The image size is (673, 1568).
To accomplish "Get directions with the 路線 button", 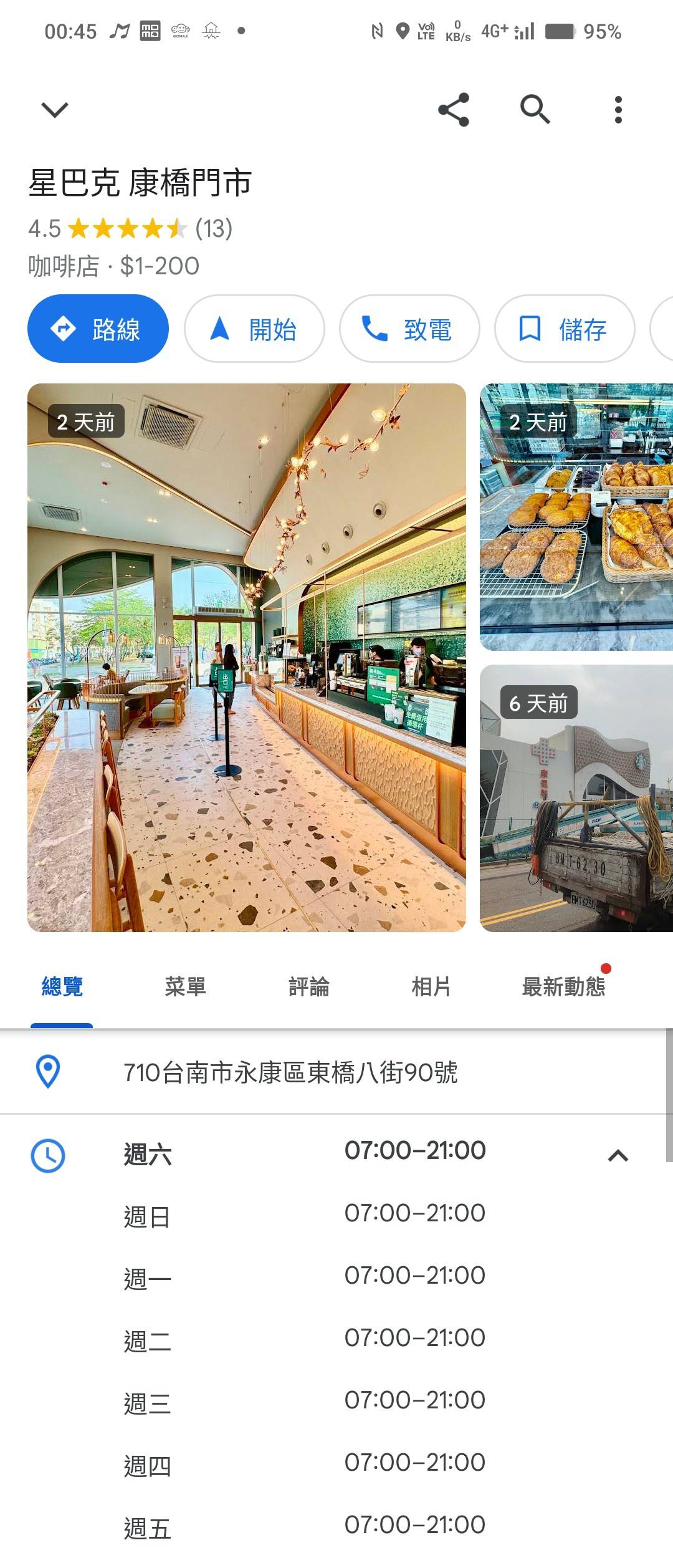I will point(98,329).
